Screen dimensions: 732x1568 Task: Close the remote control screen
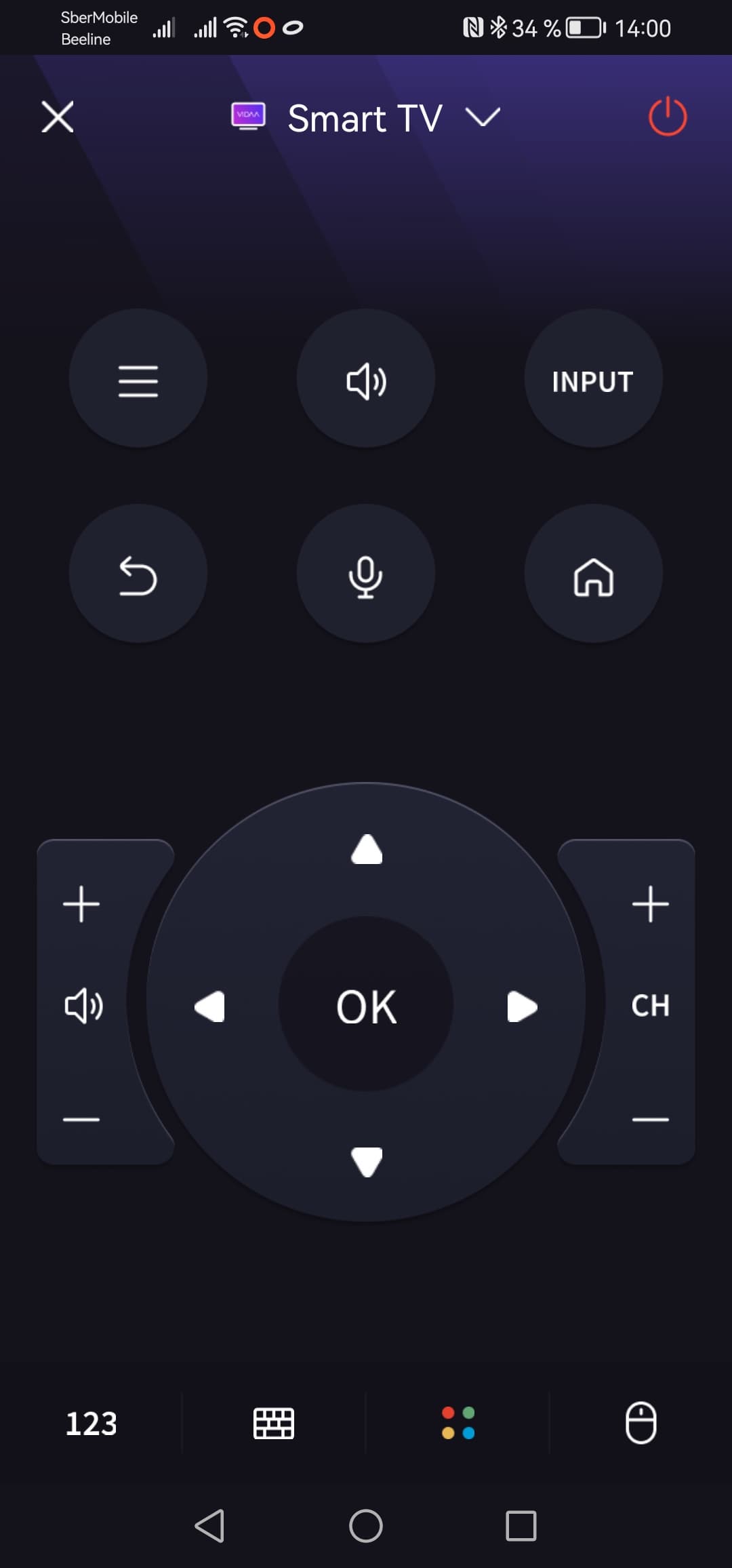click(58, 117)
